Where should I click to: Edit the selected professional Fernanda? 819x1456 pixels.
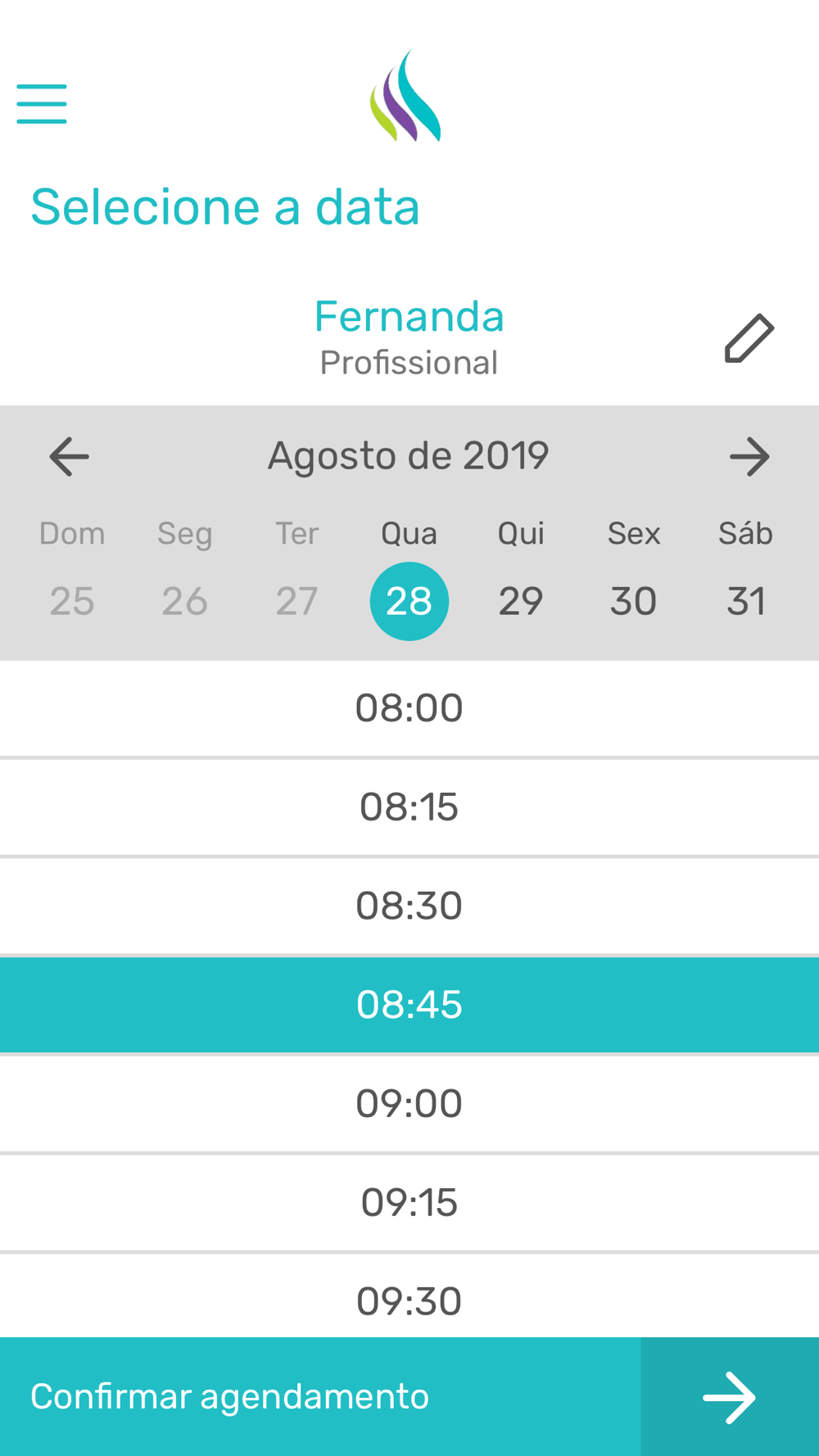click(x=749, y=338)
